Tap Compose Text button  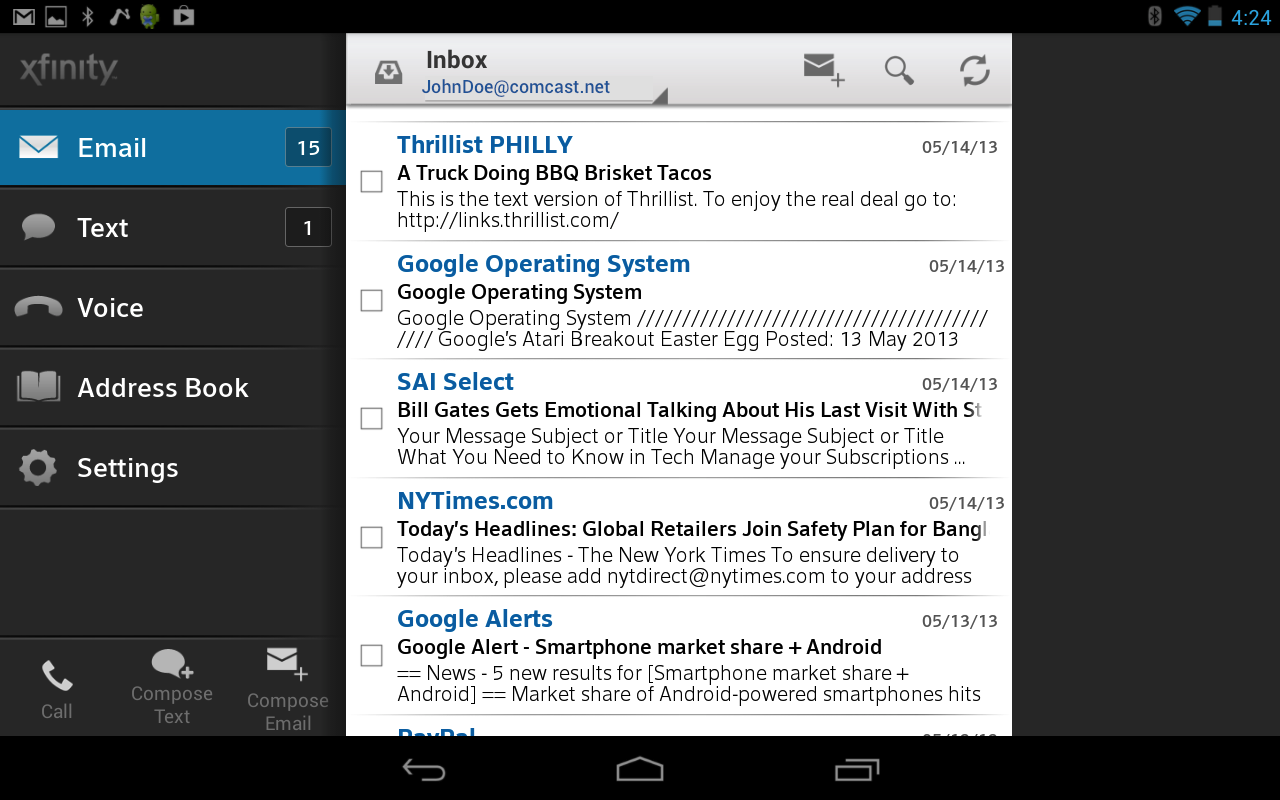point(172,688)
